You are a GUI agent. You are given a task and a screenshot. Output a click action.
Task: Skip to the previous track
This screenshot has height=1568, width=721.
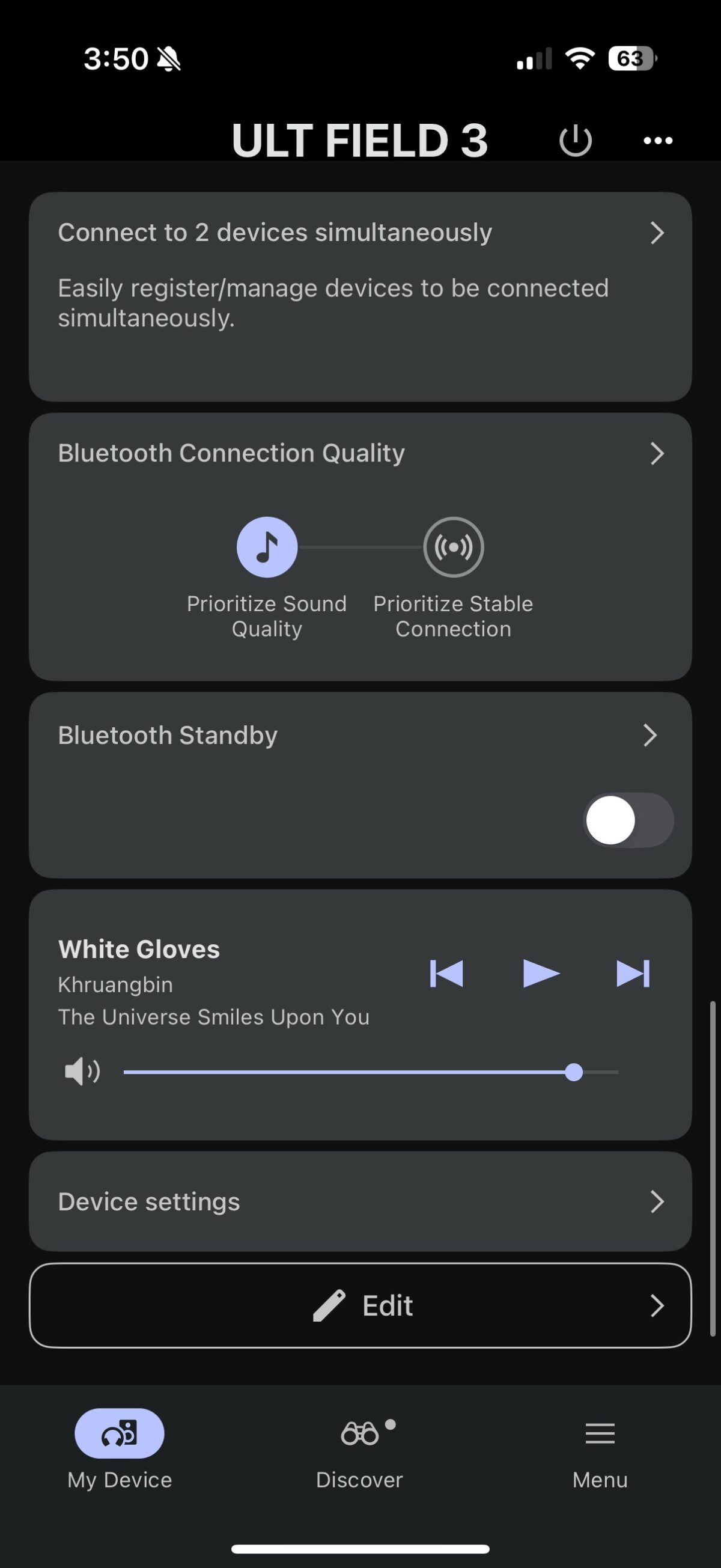pyautogui.click(x=446, y=972)
